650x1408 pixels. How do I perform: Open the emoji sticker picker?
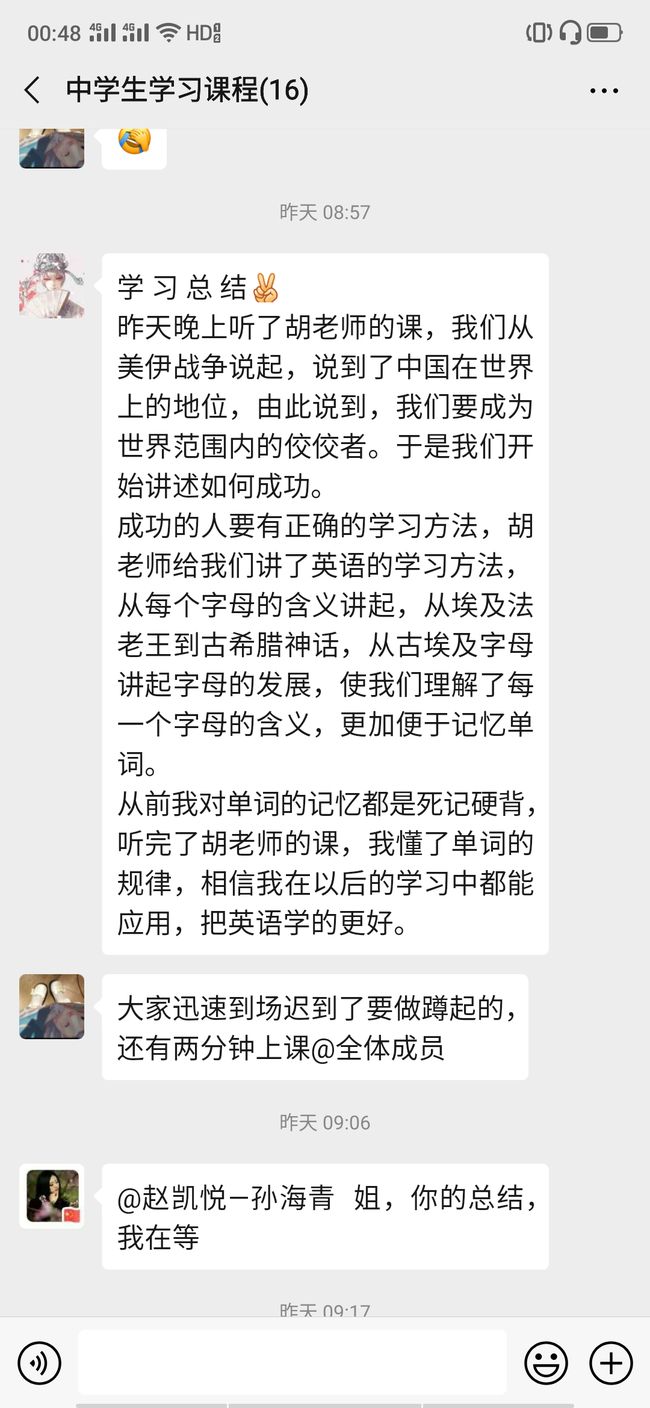point(546,1362)
